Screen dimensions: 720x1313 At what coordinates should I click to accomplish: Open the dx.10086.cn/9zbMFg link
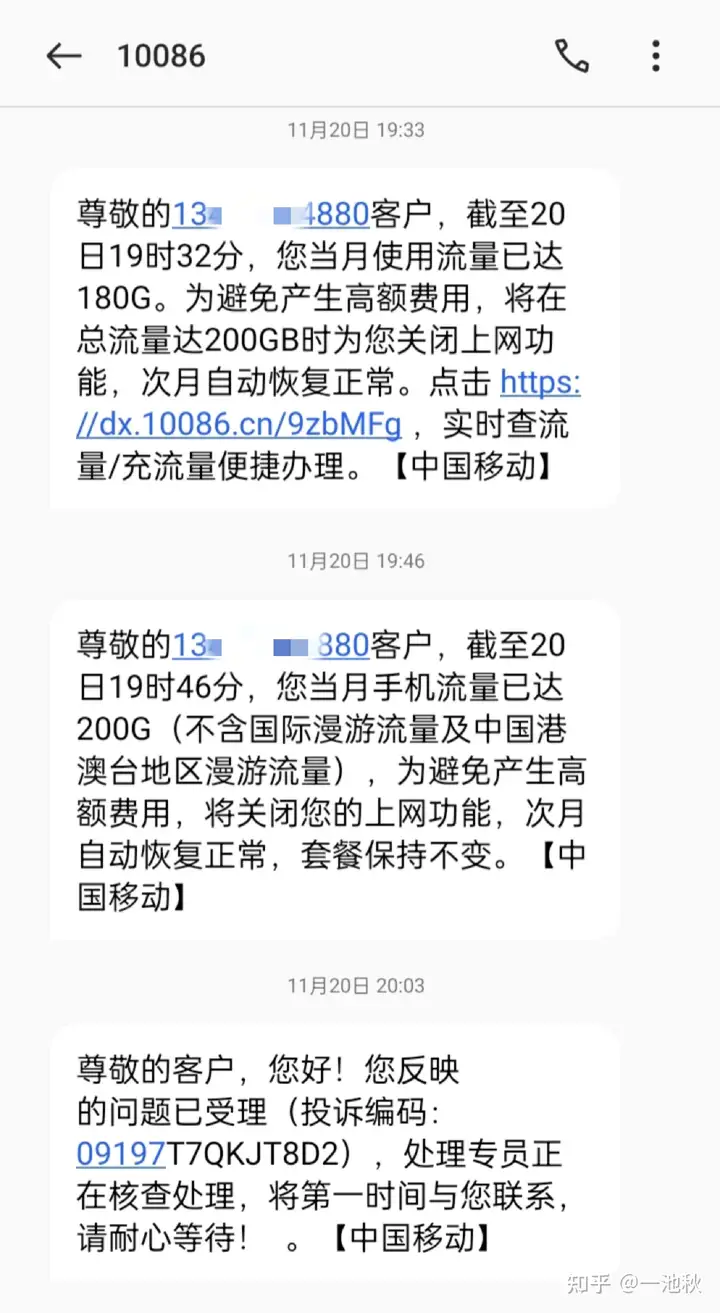coord(239,425)
